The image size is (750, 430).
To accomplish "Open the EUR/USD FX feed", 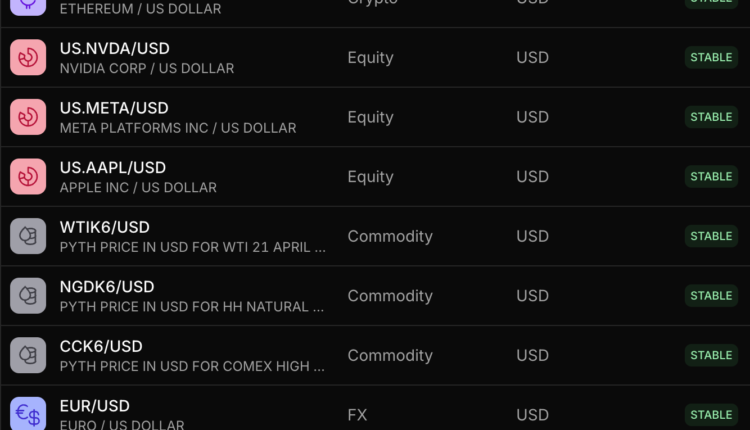I will [x=95, y=406].
